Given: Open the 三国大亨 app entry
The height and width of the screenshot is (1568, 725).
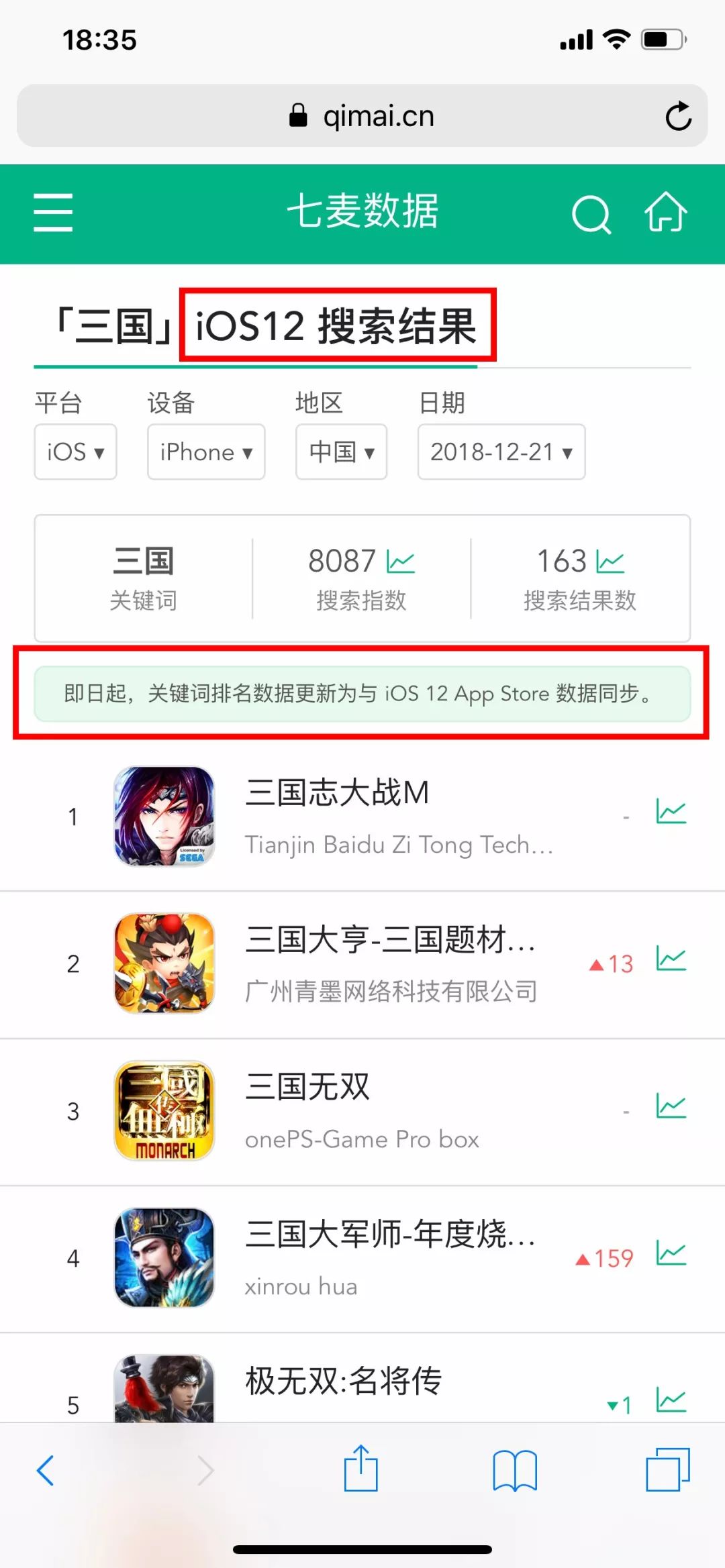Looking at the screenshot, I should click(389, 940).
